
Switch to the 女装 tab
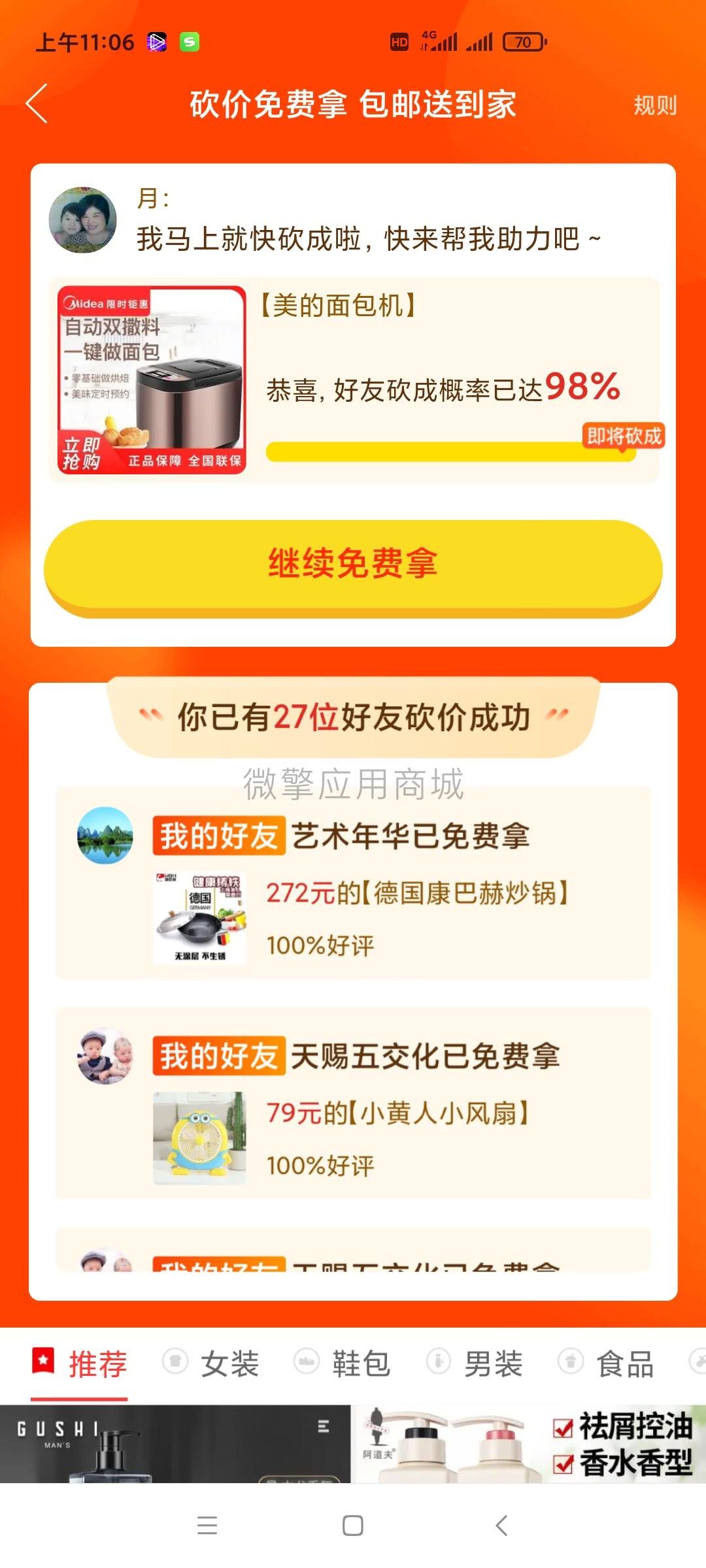pyautogui.click(x=212, y=1364)
